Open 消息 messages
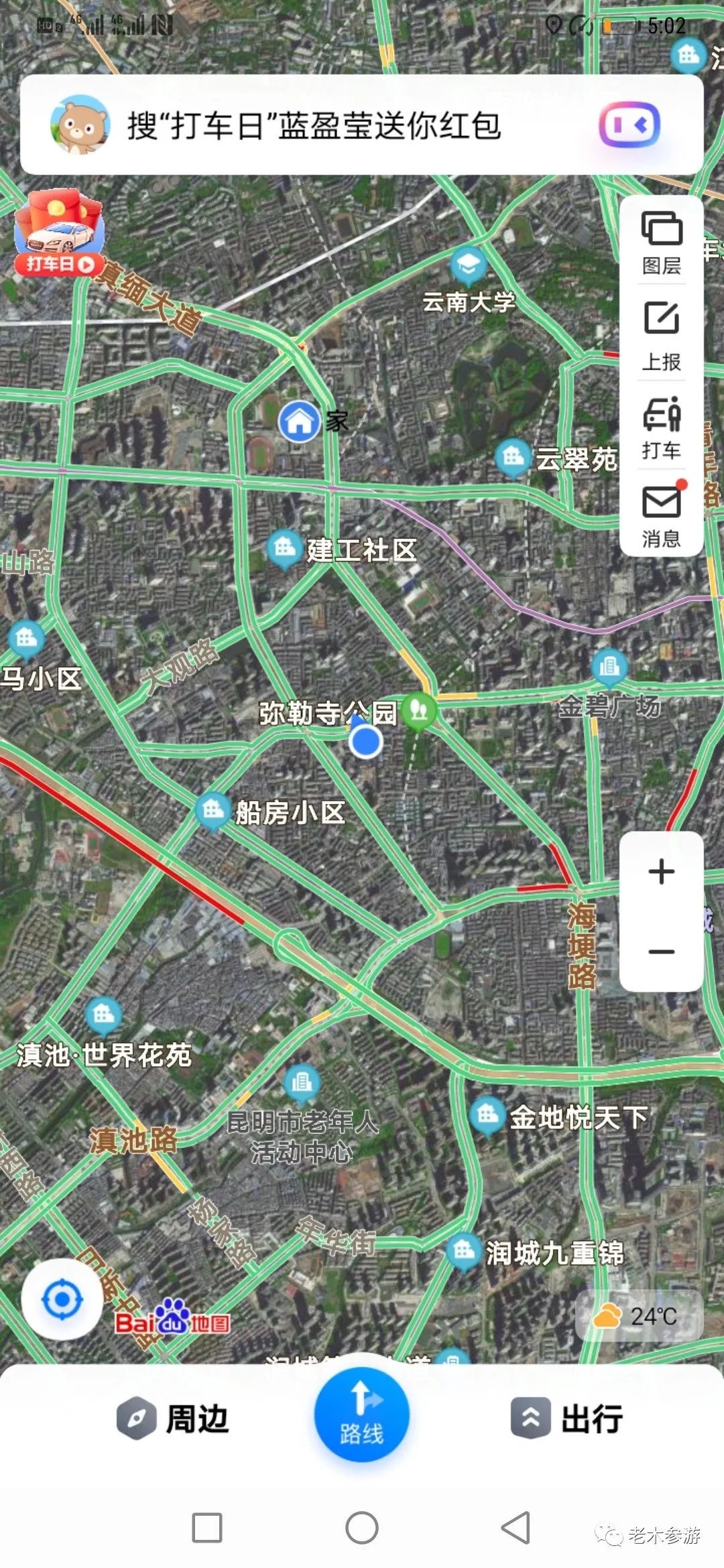This screenshot has height=1568, width=724. pos(662,515)
